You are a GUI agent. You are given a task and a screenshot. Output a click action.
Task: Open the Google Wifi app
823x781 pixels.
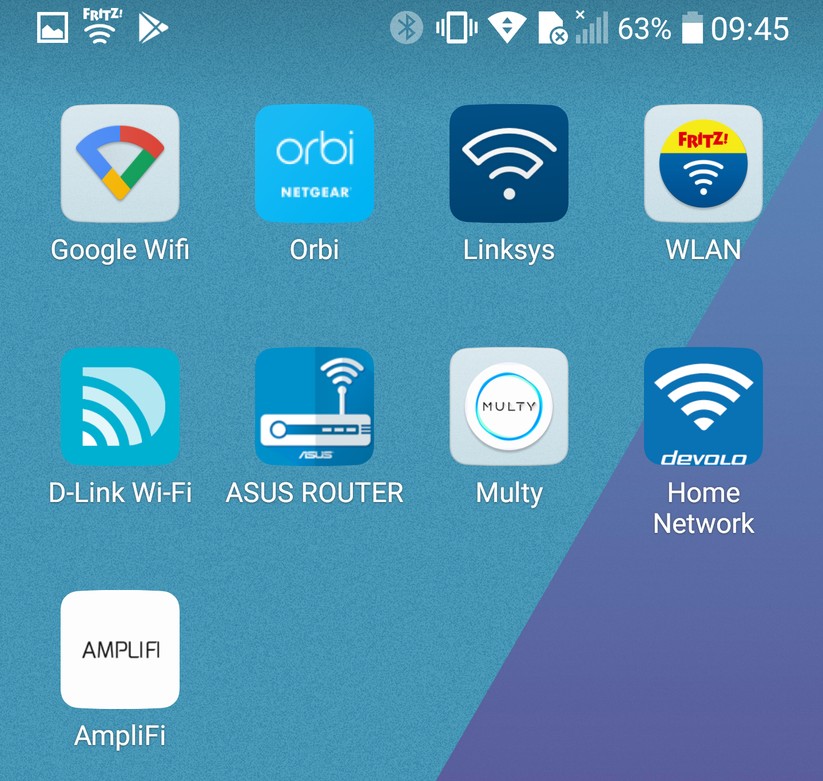[x=120, y=164]
